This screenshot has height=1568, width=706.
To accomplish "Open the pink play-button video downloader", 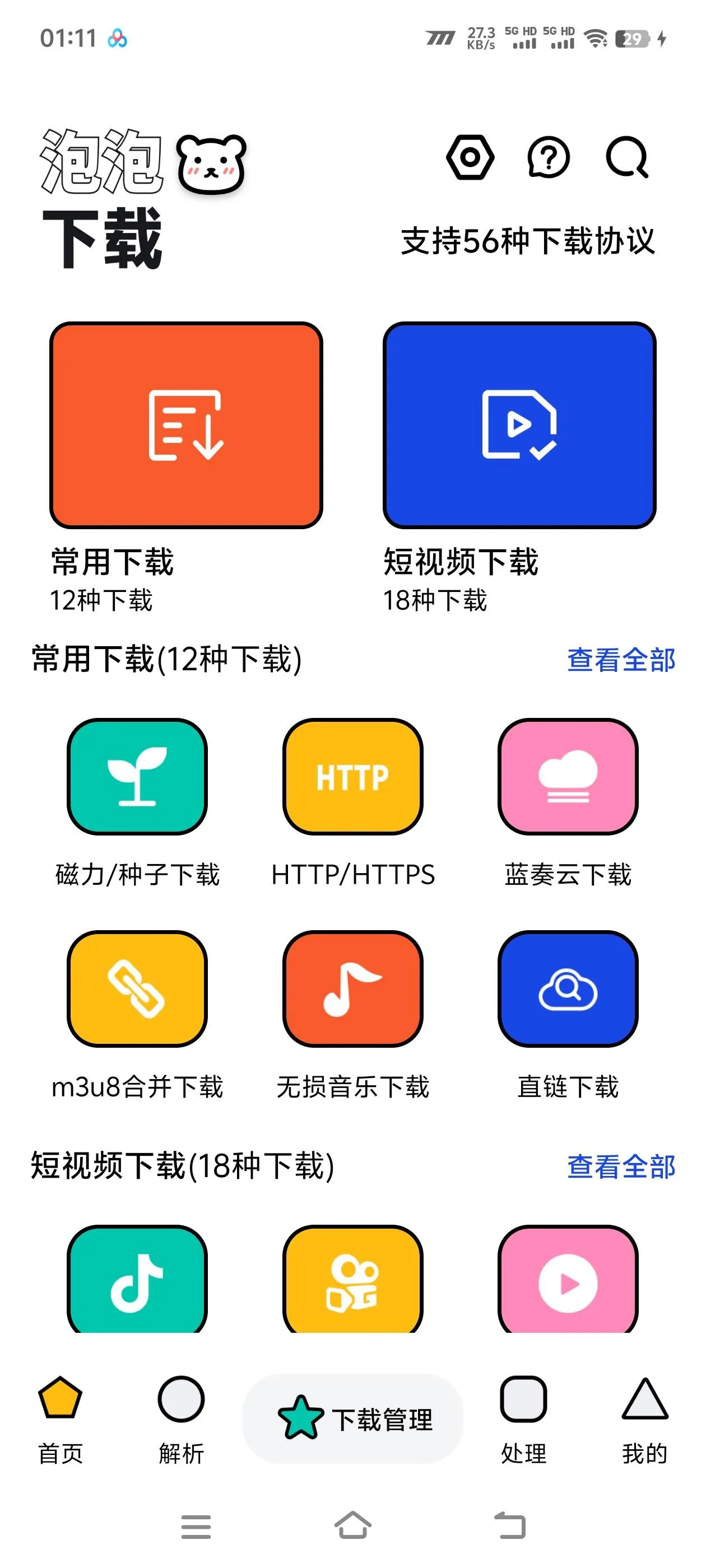I will (568, 1282).
